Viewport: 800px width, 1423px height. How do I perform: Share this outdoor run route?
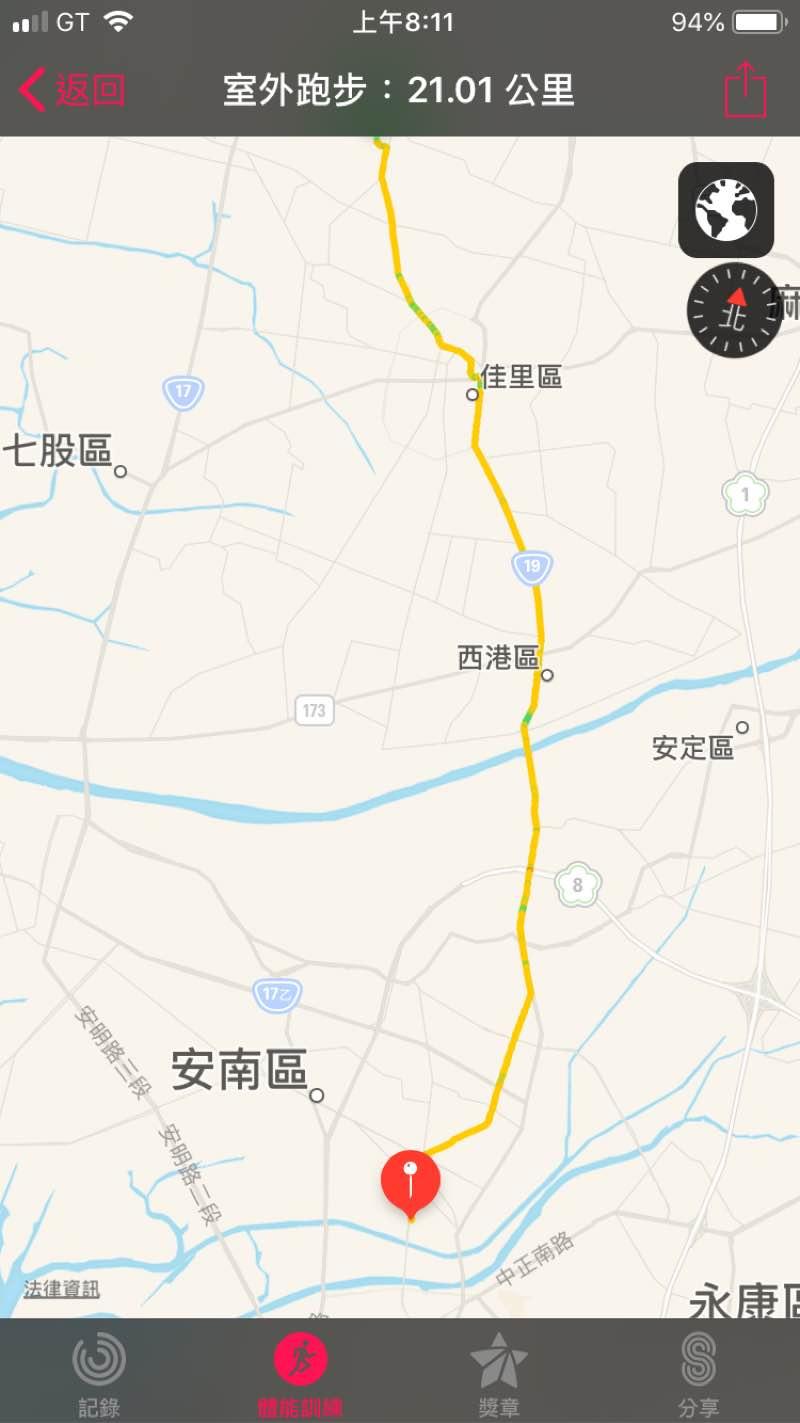745,90
